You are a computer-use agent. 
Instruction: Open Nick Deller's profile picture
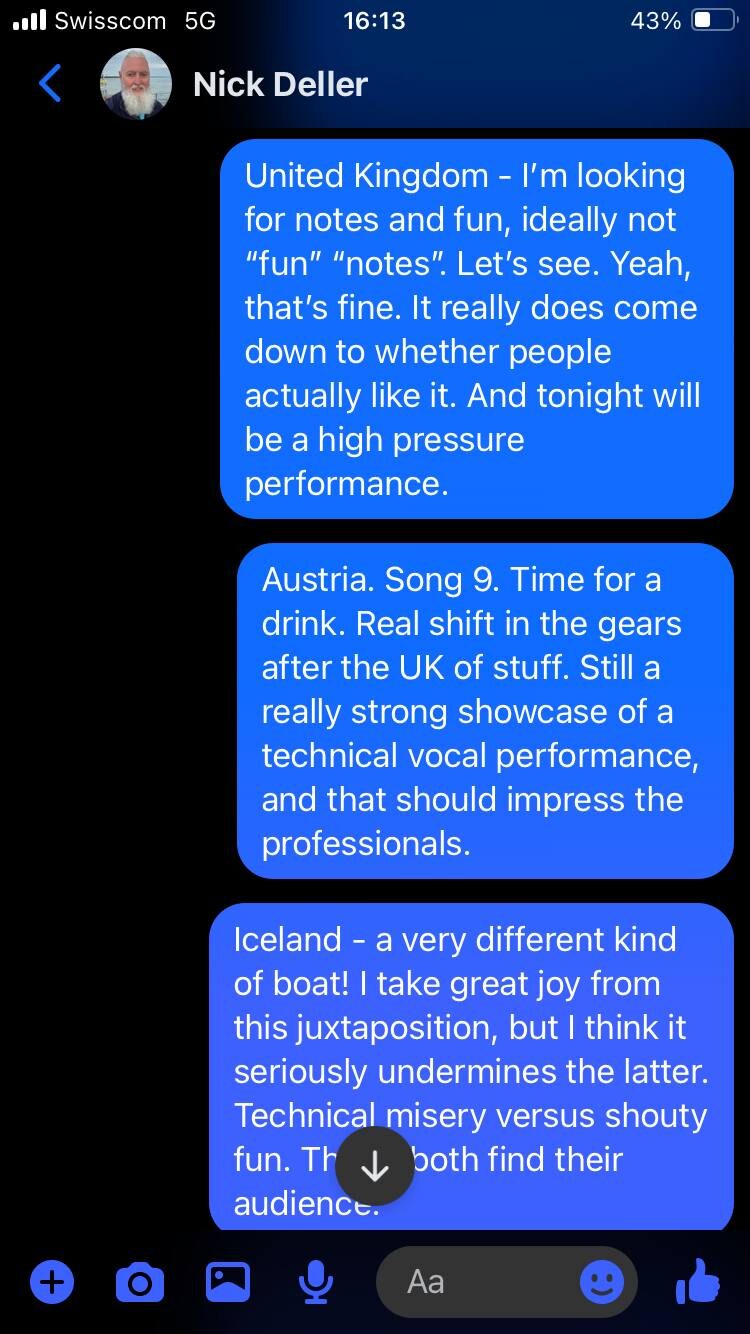point(135,84)
